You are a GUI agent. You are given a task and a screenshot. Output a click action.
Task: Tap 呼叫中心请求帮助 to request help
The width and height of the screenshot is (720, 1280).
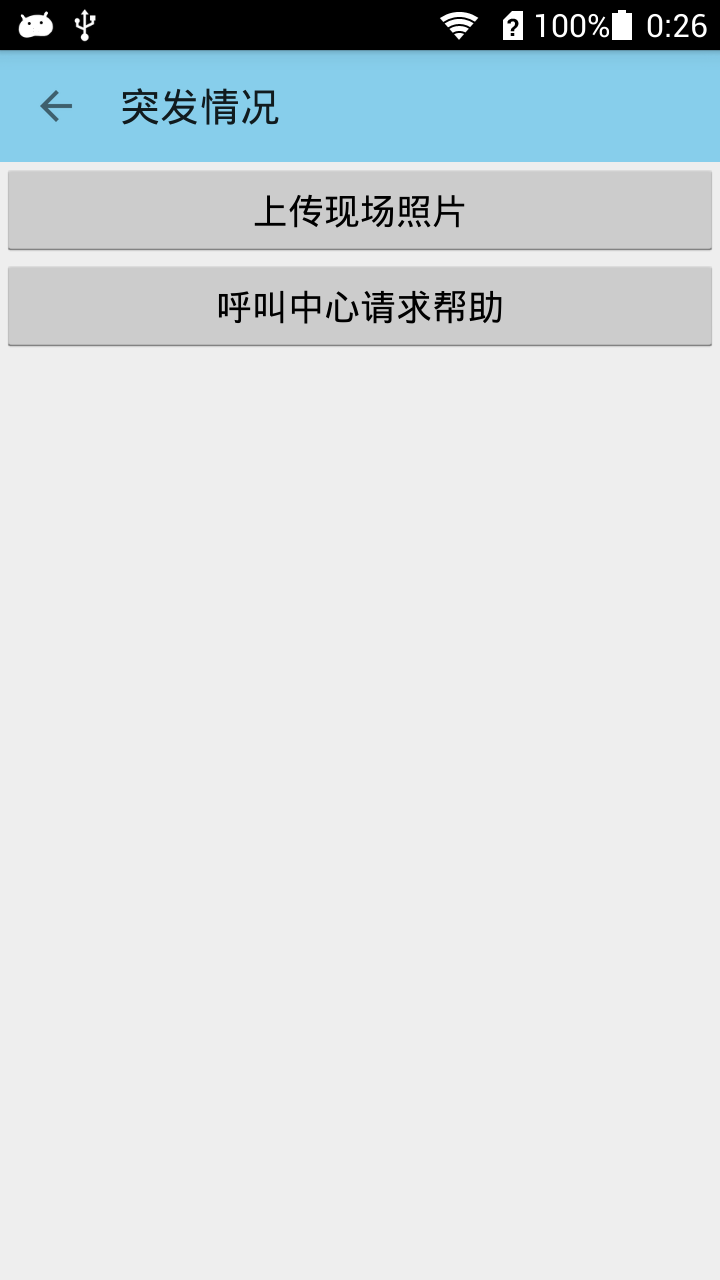click(360, 306)
